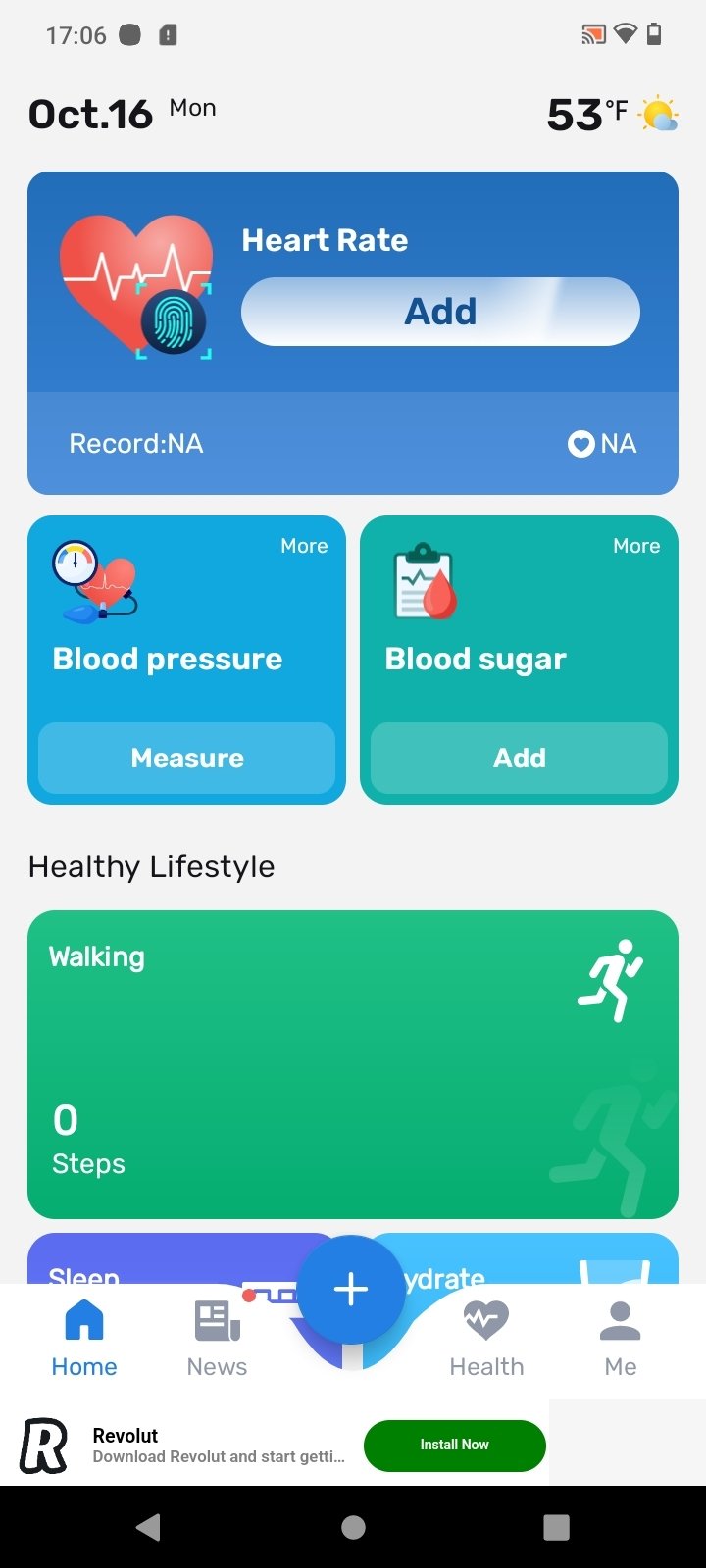Image resolution: width=706 pixels, height=1568 pixels.
Task: Select the Home tab
Action: (84, 1339)
